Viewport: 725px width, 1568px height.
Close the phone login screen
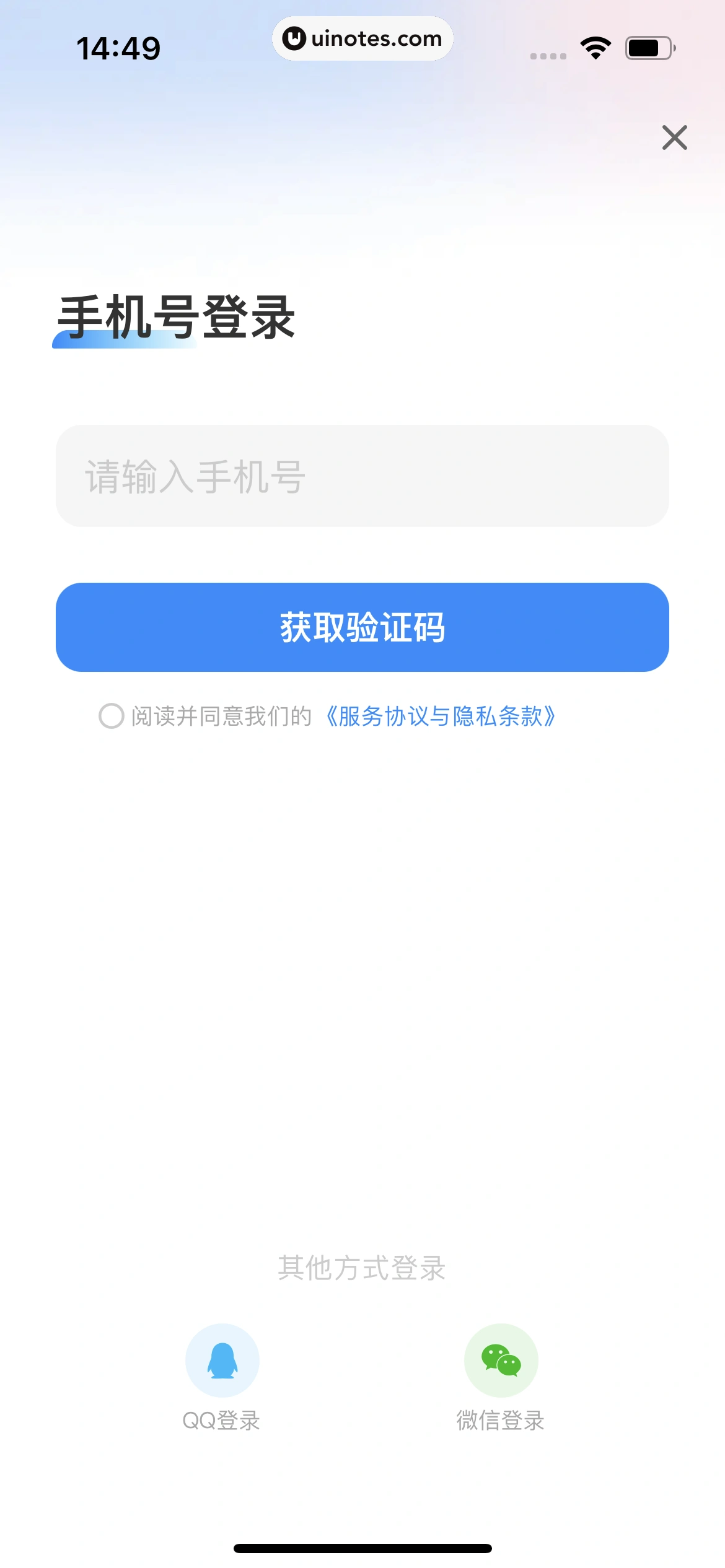tap(674, 137)
